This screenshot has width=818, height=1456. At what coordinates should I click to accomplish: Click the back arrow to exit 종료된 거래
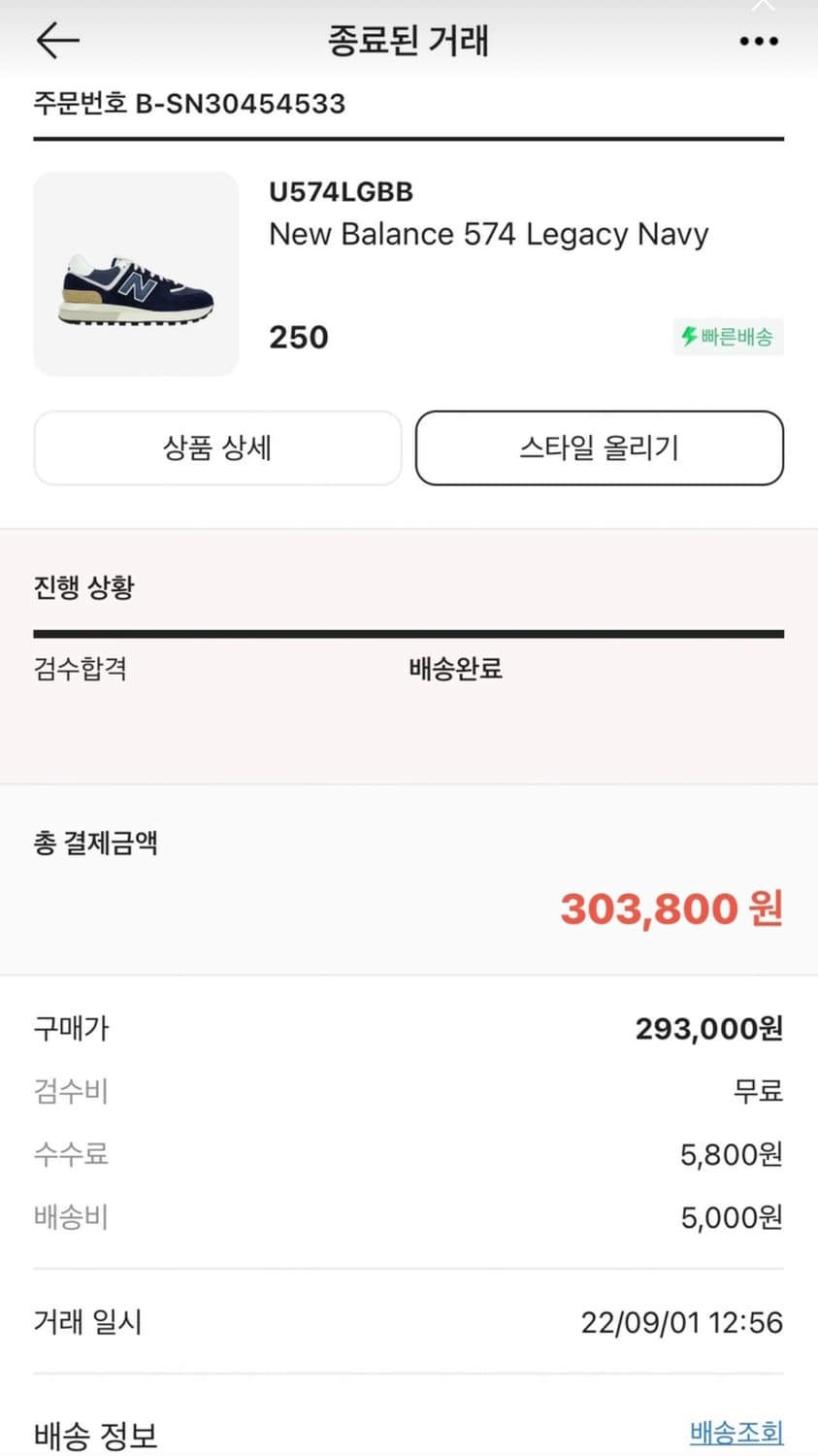56,41
